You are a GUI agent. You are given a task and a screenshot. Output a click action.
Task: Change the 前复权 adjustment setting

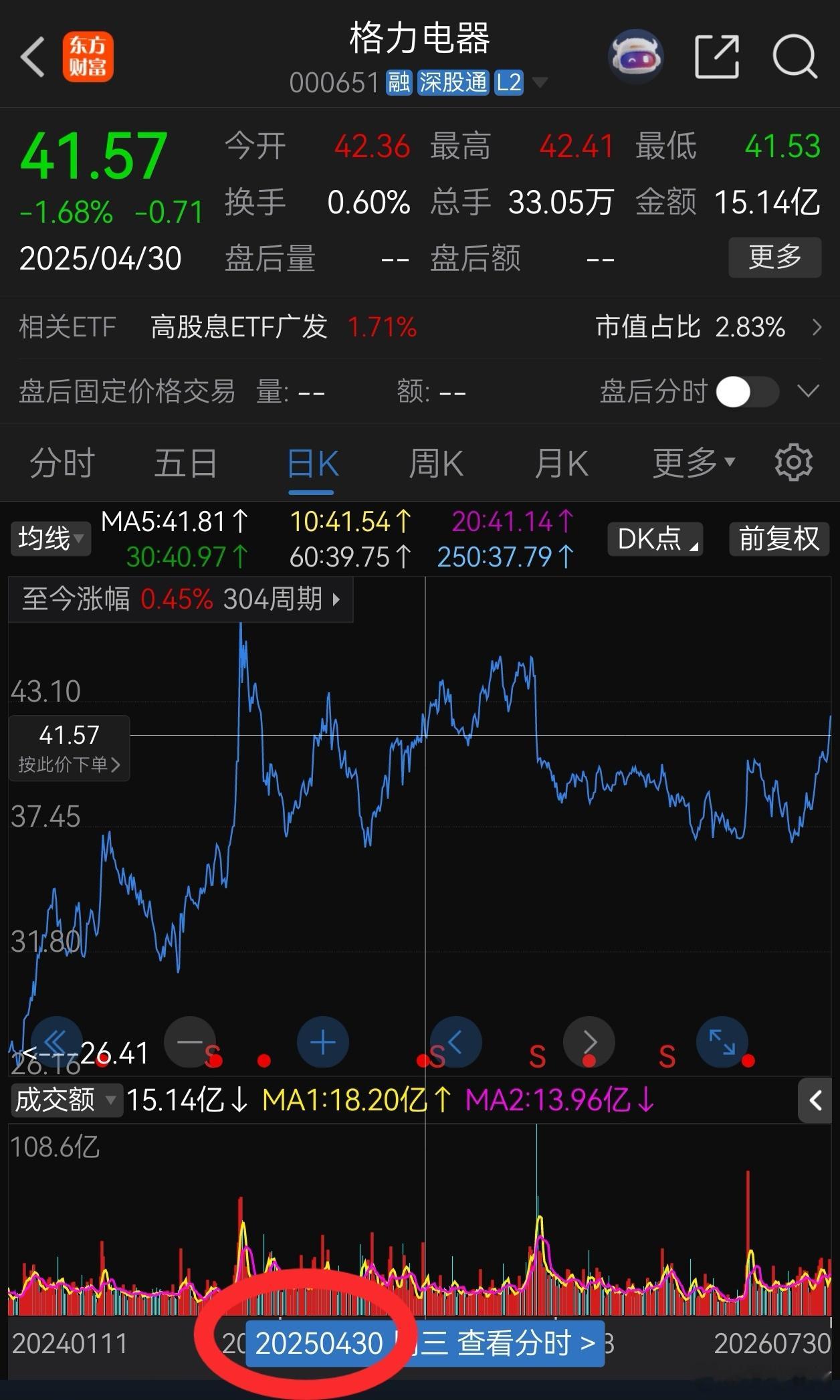pyautogui.click(x=779, y=539)
